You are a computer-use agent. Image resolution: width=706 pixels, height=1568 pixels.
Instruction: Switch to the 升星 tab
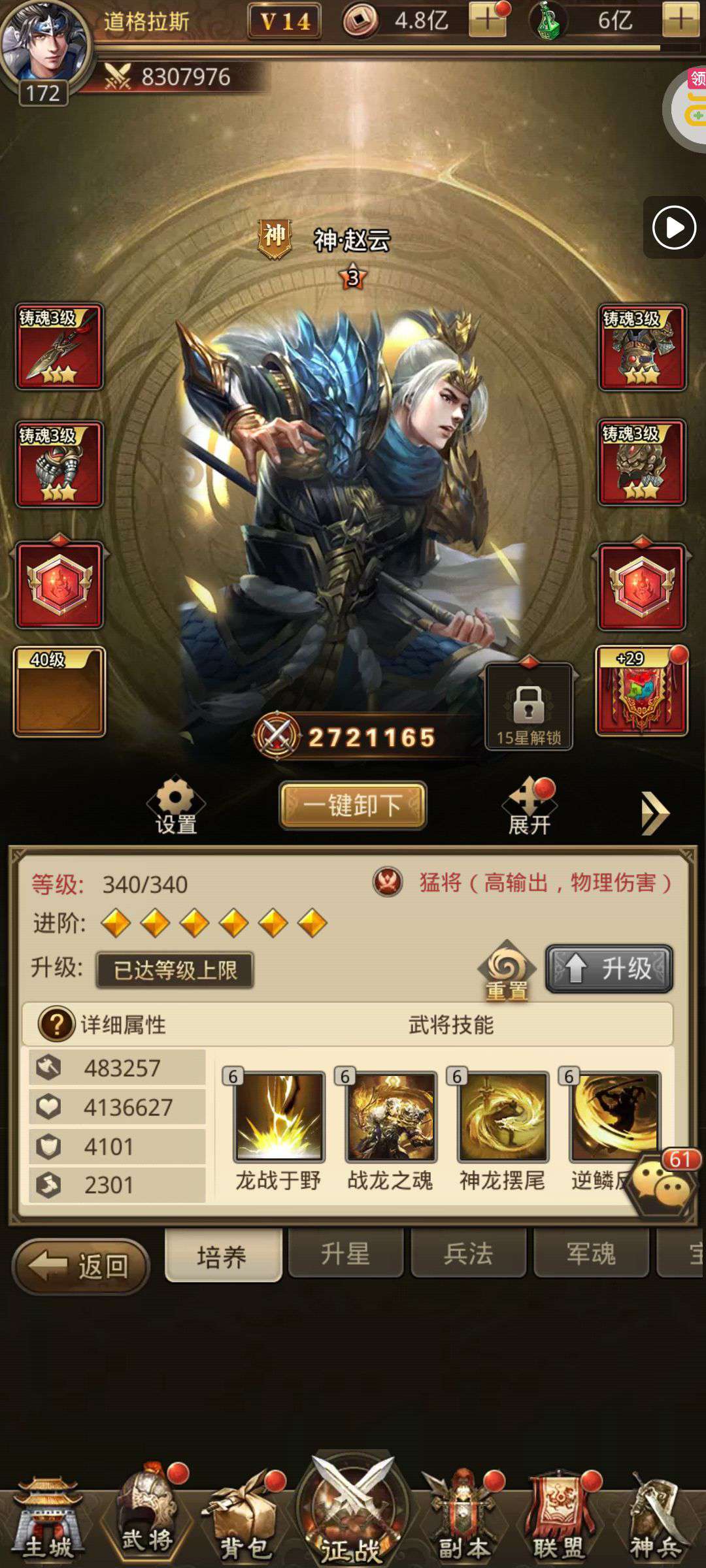click(x=345, y=1253)
